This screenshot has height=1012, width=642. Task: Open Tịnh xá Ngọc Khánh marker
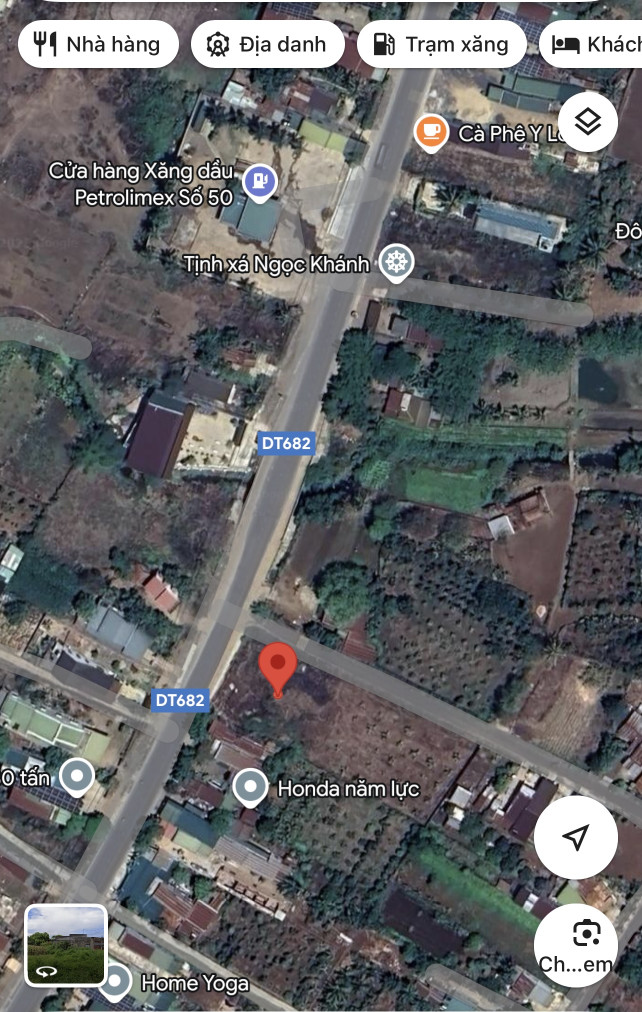tap(397, 263)
